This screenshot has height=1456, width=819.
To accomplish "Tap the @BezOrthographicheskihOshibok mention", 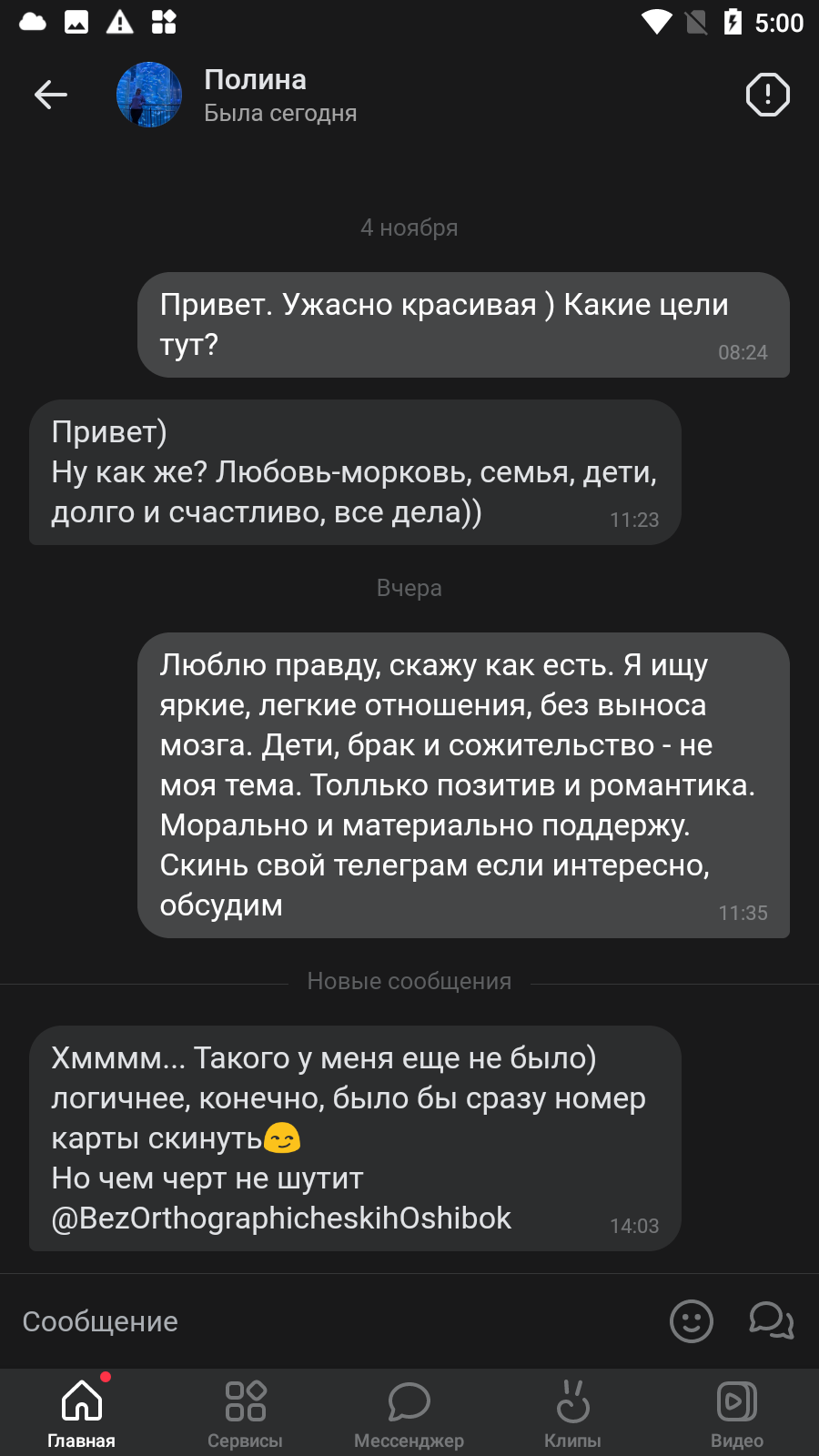I will 281,1218.
